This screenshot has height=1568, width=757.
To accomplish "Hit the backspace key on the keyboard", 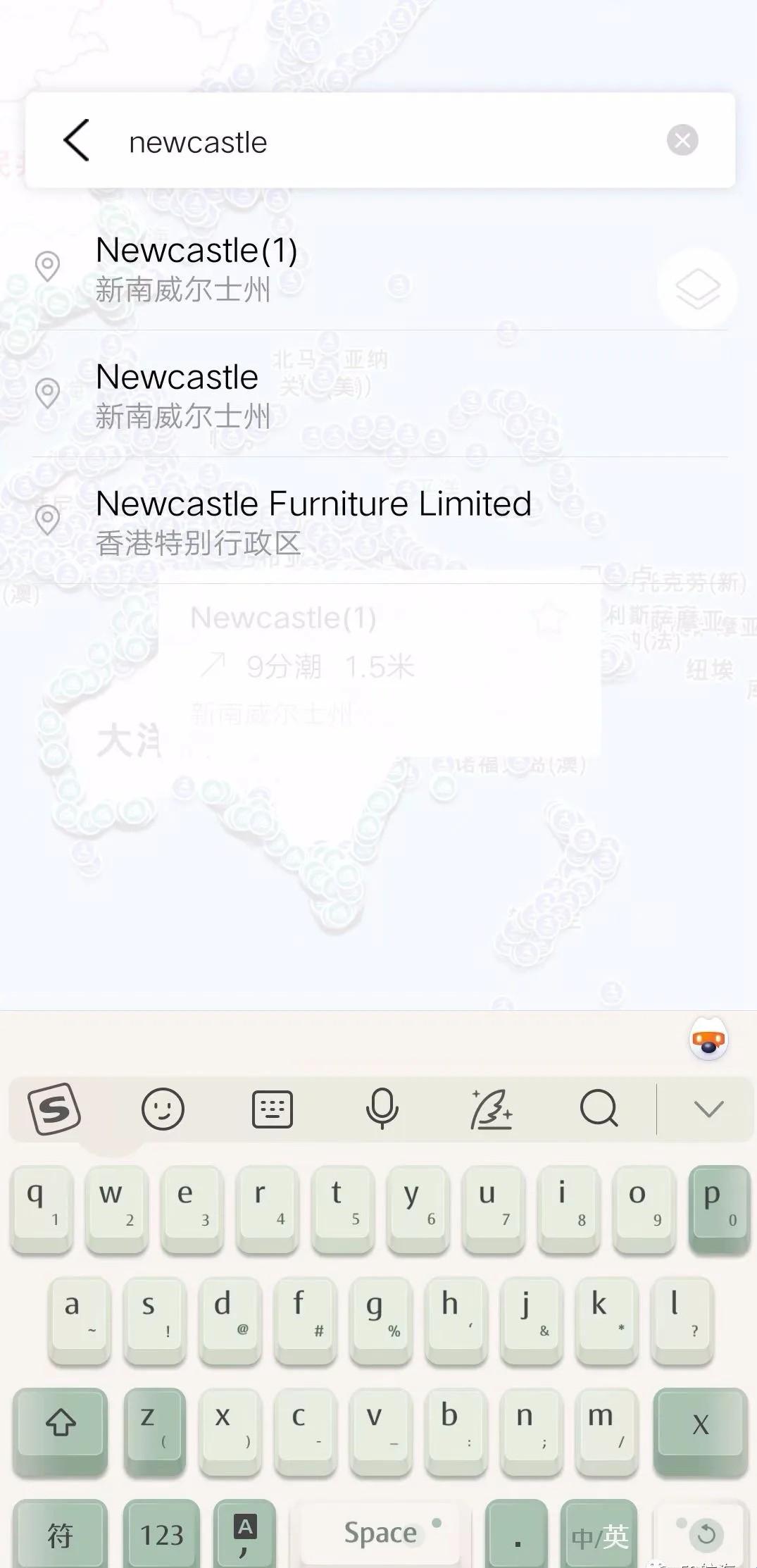I will tap(700, 1426).
